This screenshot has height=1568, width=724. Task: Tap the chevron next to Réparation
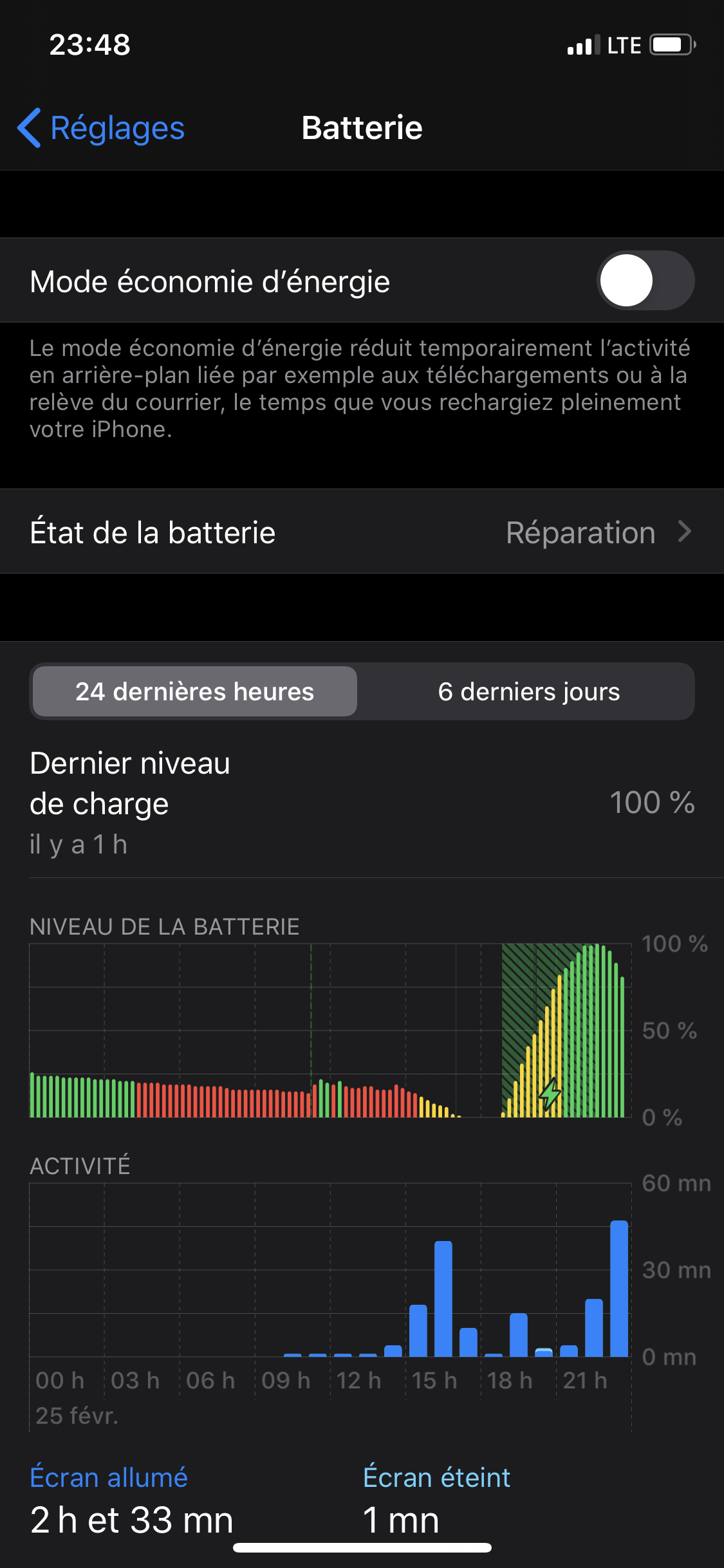click(685, 531)
